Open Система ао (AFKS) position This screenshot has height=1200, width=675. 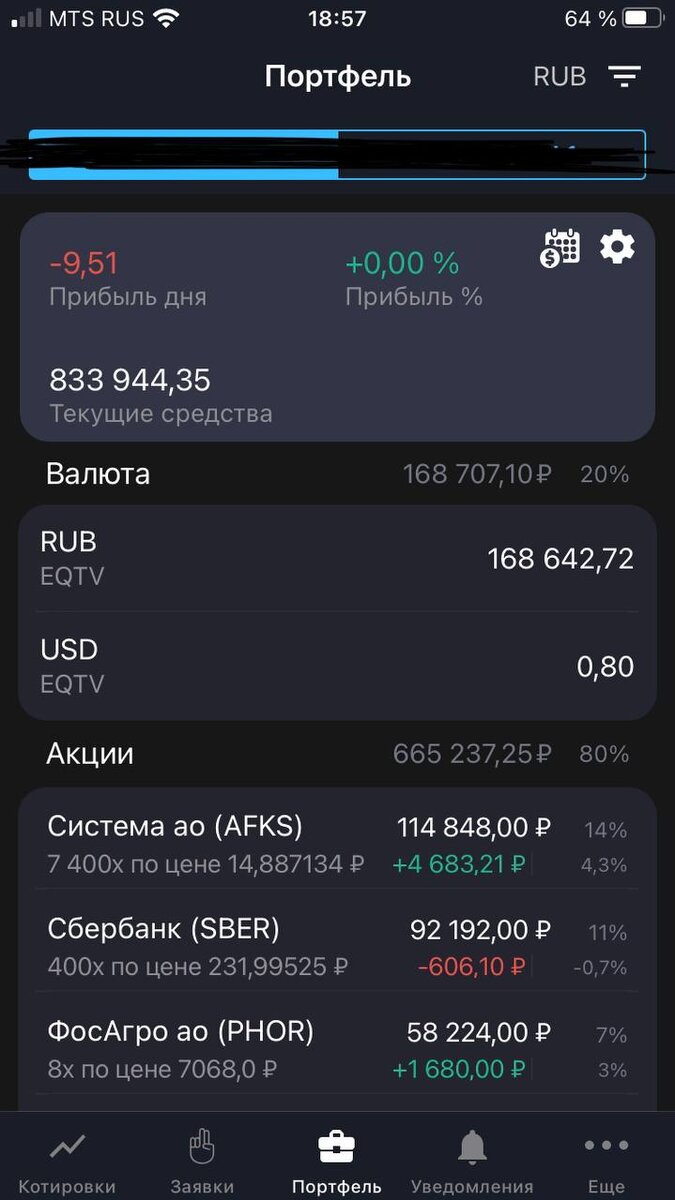(337, 843)
